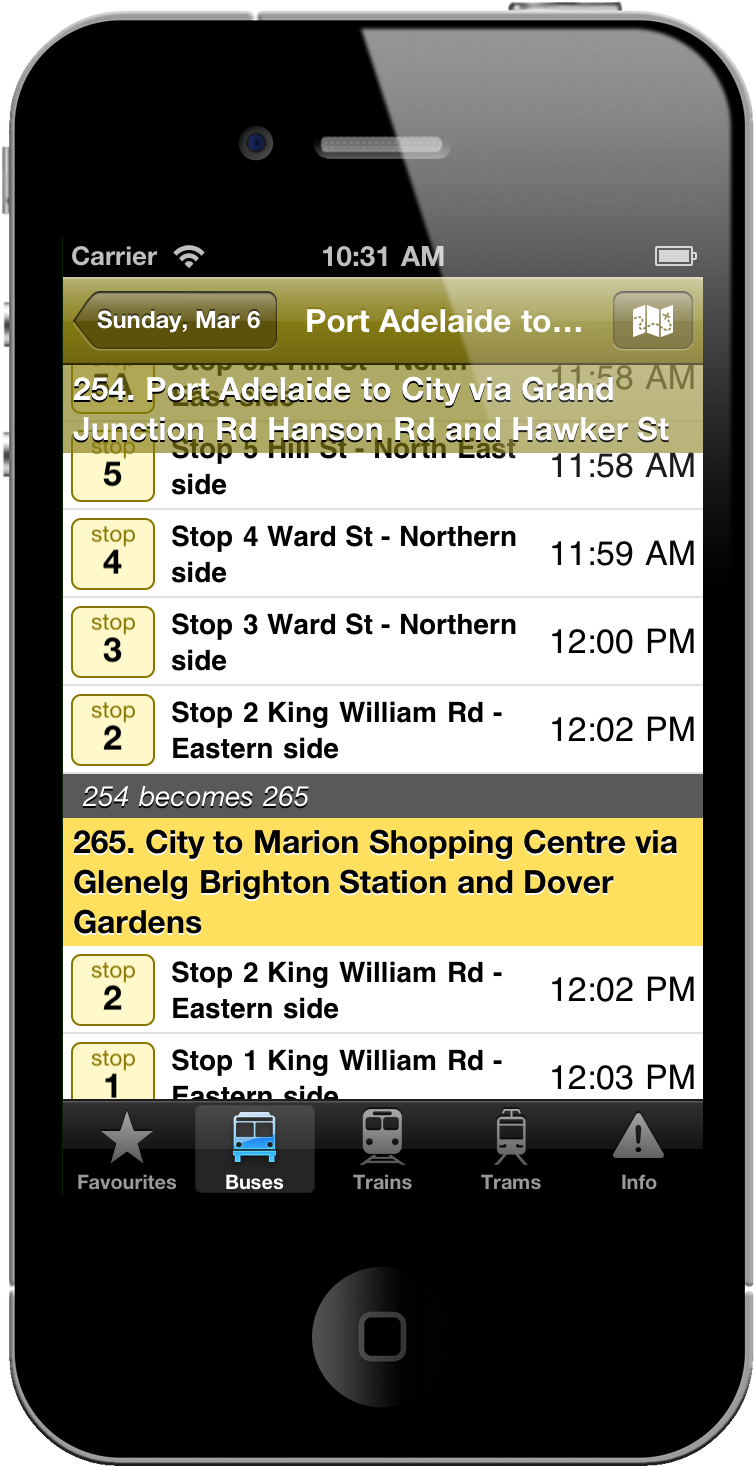The width and height of the screenshot is (754, 1466).
Task: Open Stop 4 Ward St row
Action: [383, 554]
